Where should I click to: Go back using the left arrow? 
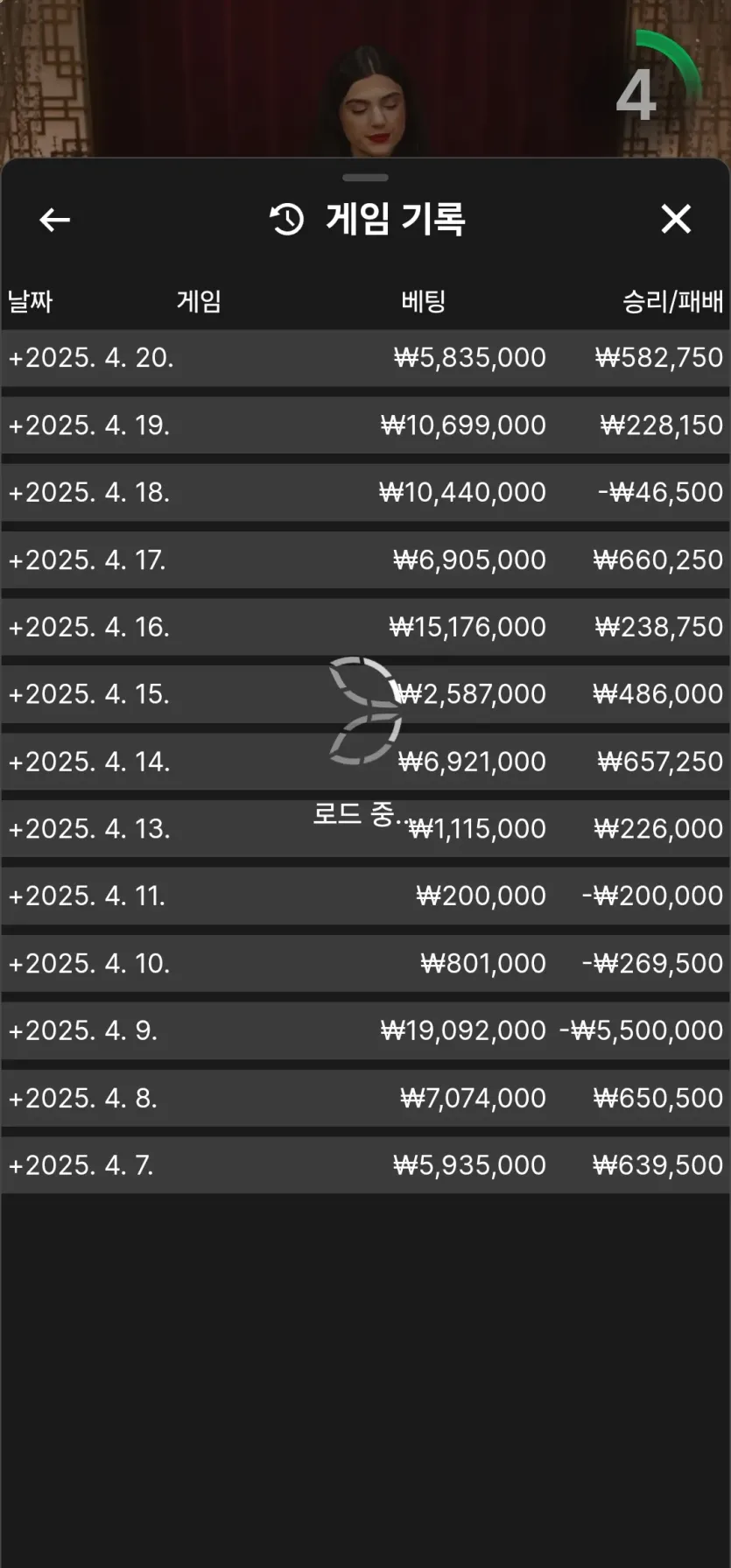point(54,220)
